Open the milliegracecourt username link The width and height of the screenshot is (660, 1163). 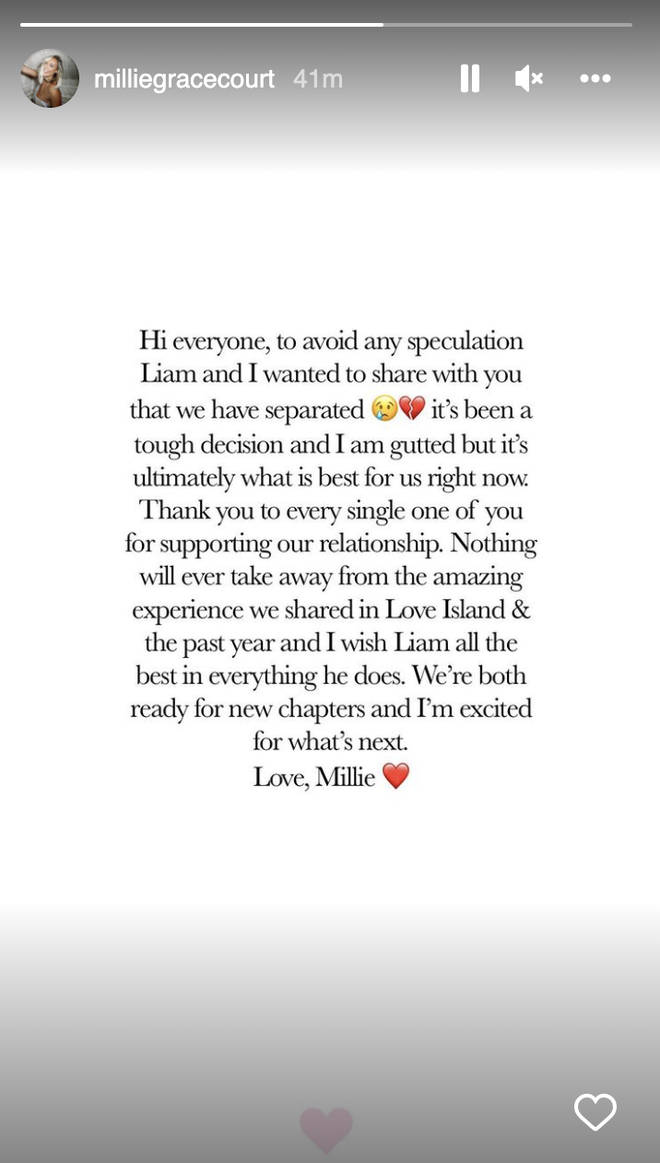click(x=184, y=79)
